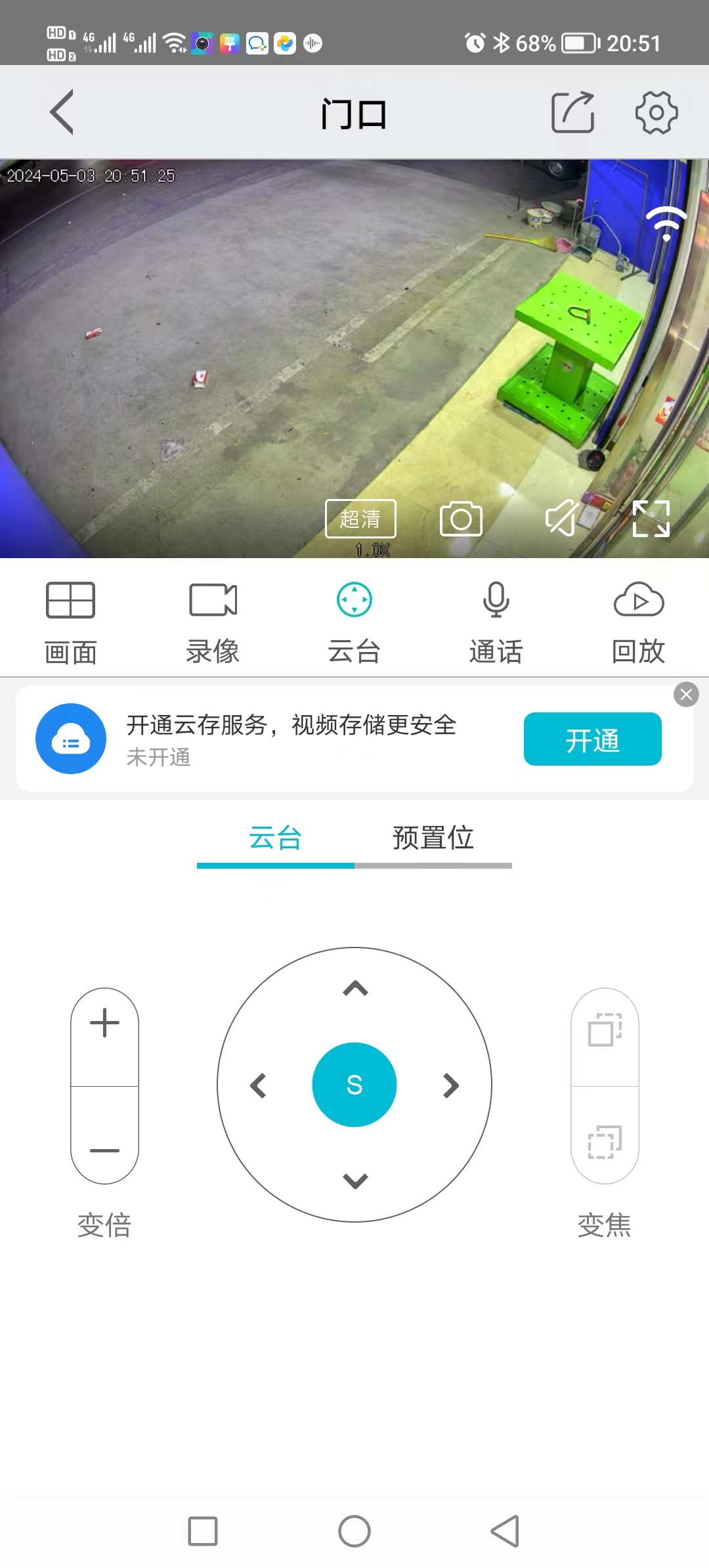Unmute the live video sound
This screenshot has width=709, height=1568.
[x=562, y=519]
